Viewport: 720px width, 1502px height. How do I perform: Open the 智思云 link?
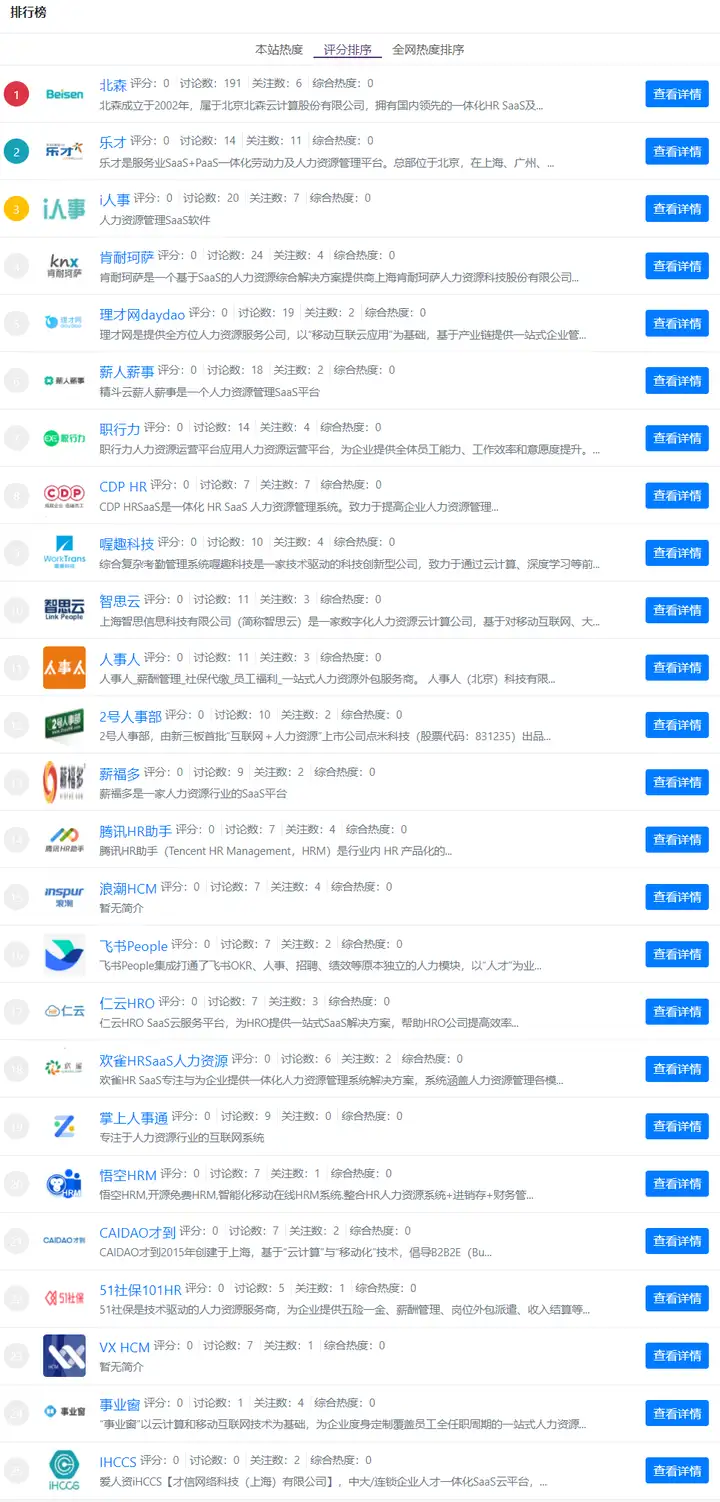pos(120,600)
